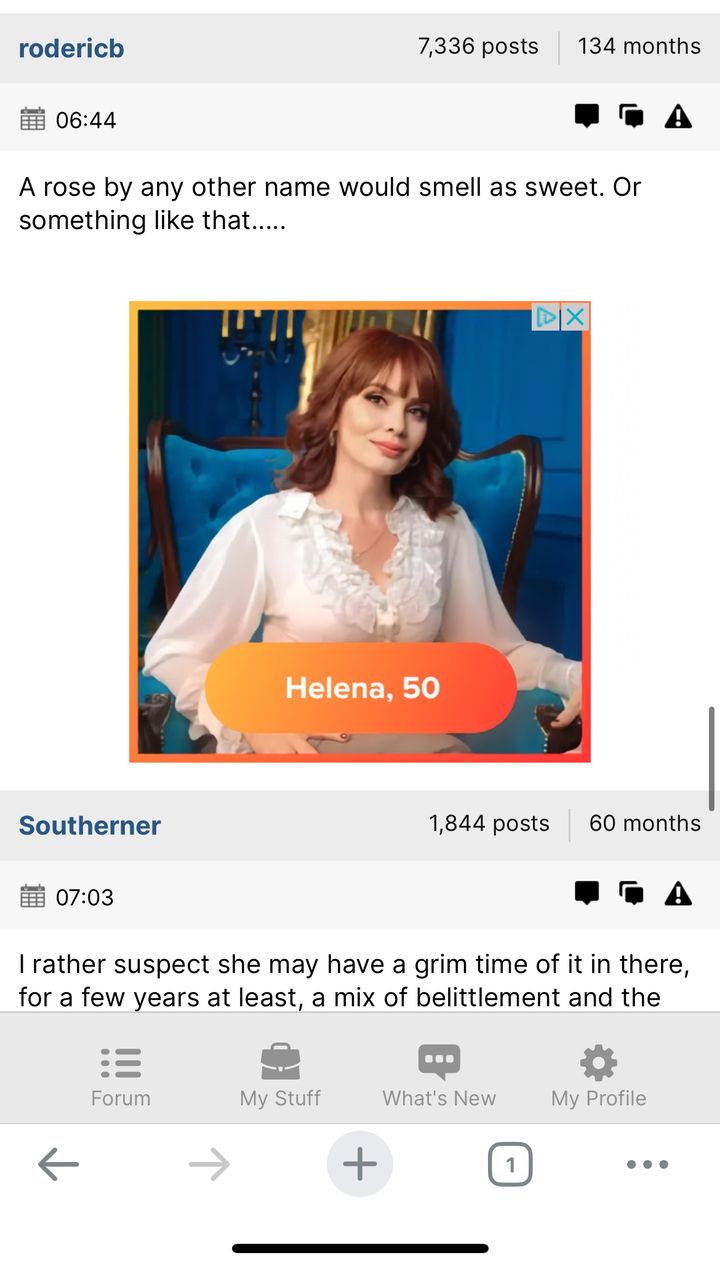Reply to Southerner's post
This screenshot has width=720, height=1268.
587,893
